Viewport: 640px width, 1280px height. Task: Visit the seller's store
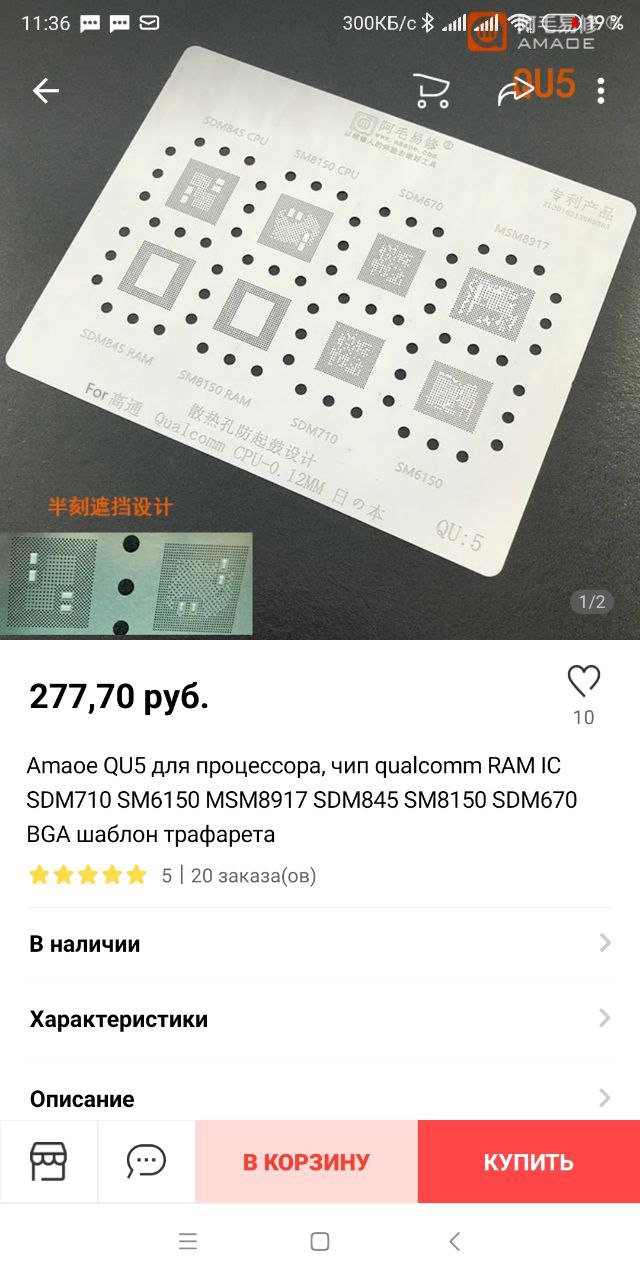[48, 1161]
